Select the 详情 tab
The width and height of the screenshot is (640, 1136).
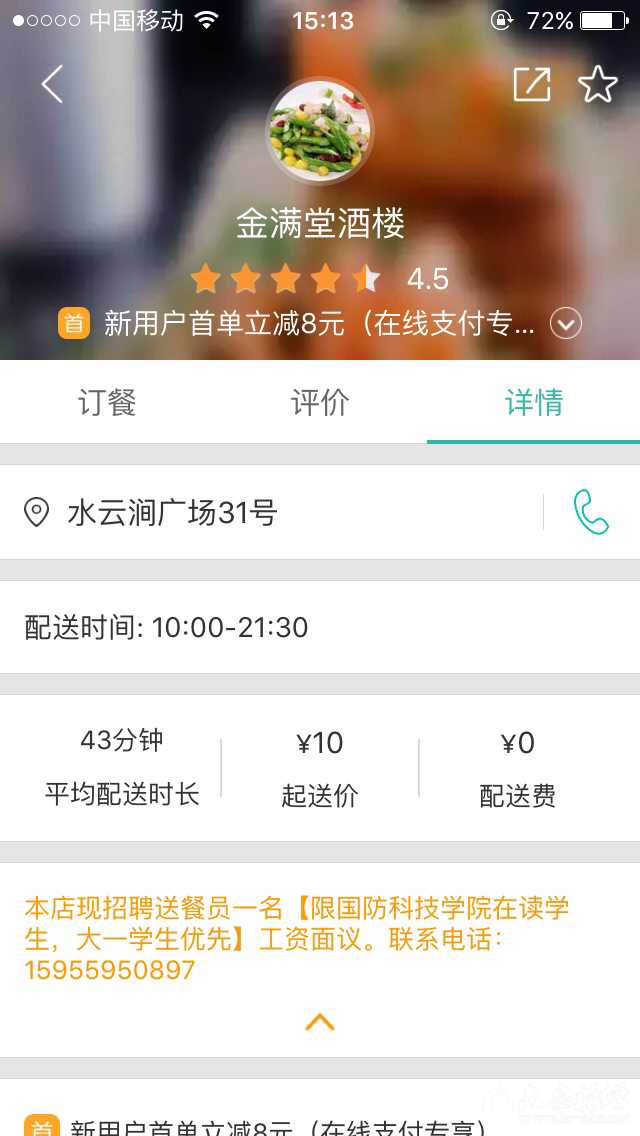tap(533, 402)
